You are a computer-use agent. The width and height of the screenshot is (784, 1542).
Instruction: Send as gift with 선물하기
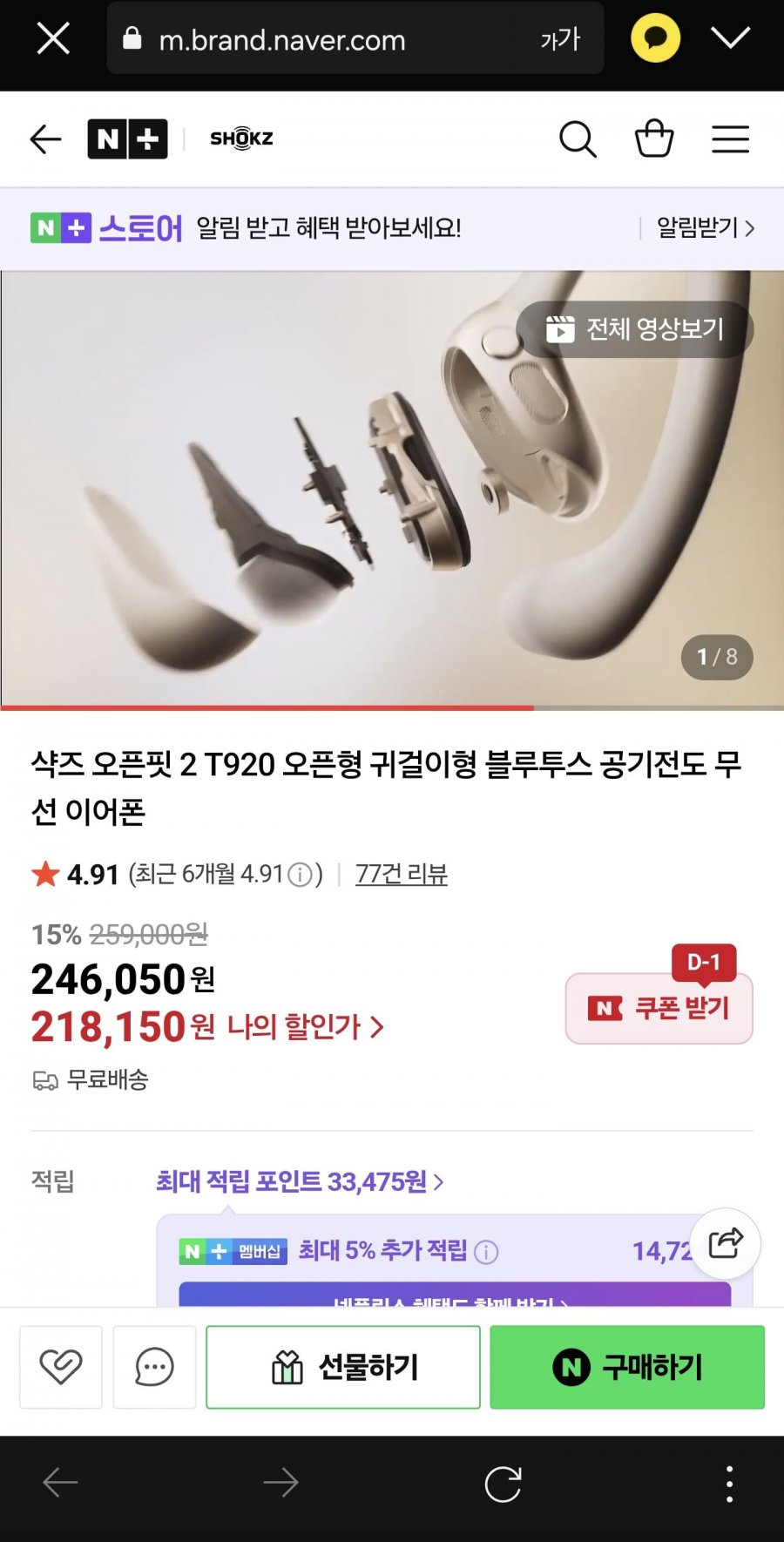point(343,1367)
